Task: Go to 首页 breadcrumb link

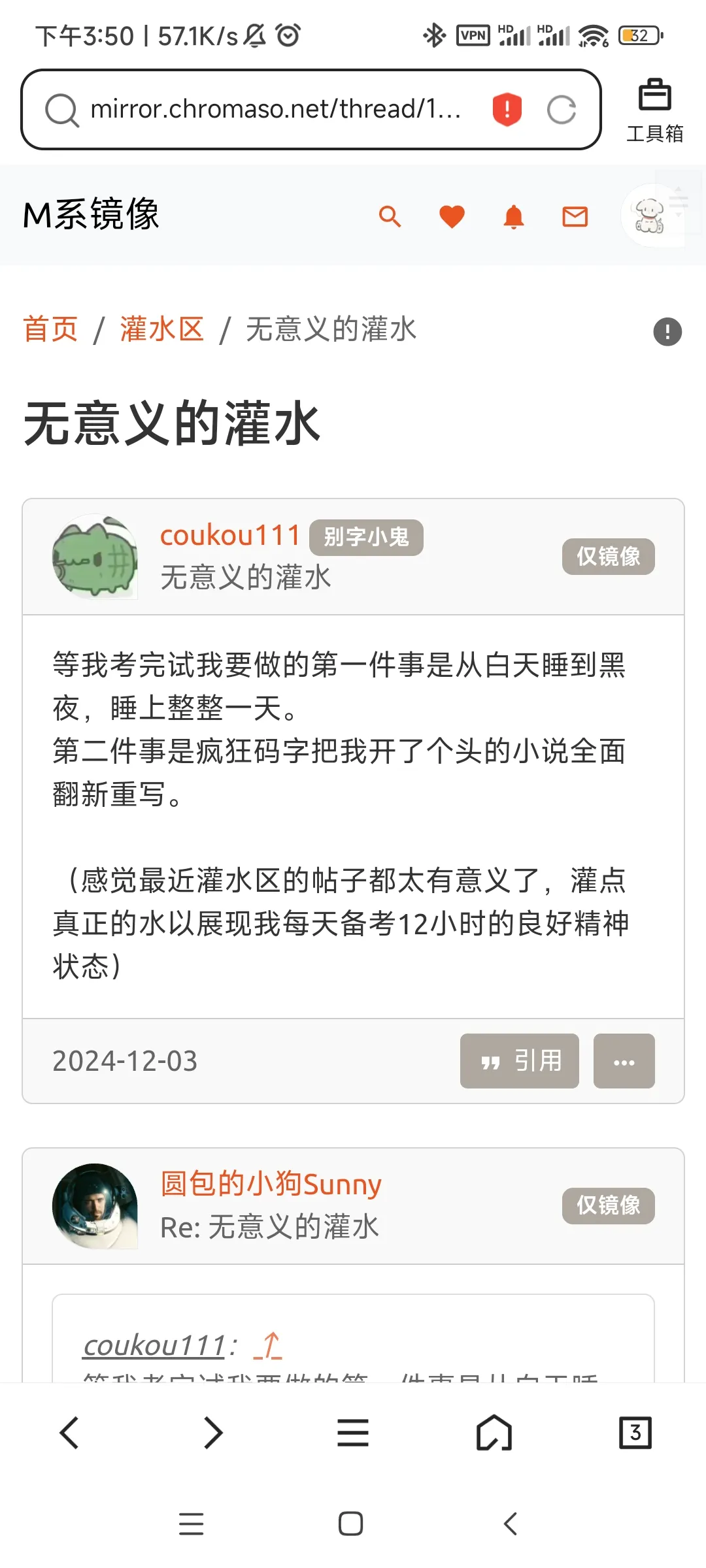Action: click(50, 329)
